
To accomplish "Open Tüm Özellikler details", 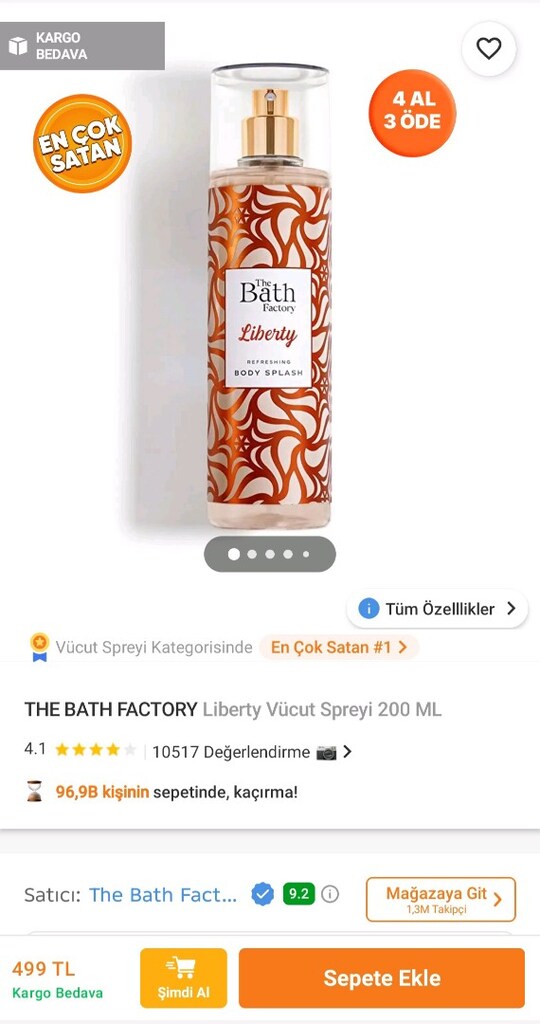I will click(437, 609).
